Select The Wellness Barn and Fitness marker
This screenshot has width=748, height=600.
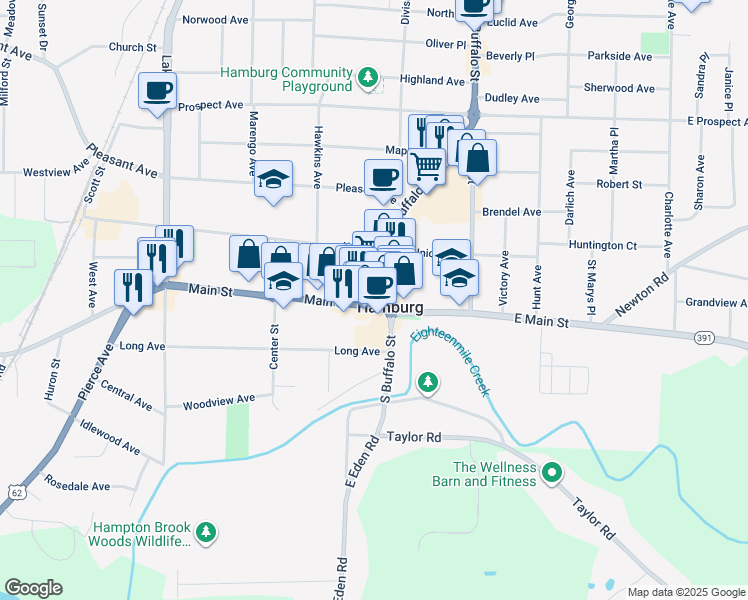click(x=551, y=471)
